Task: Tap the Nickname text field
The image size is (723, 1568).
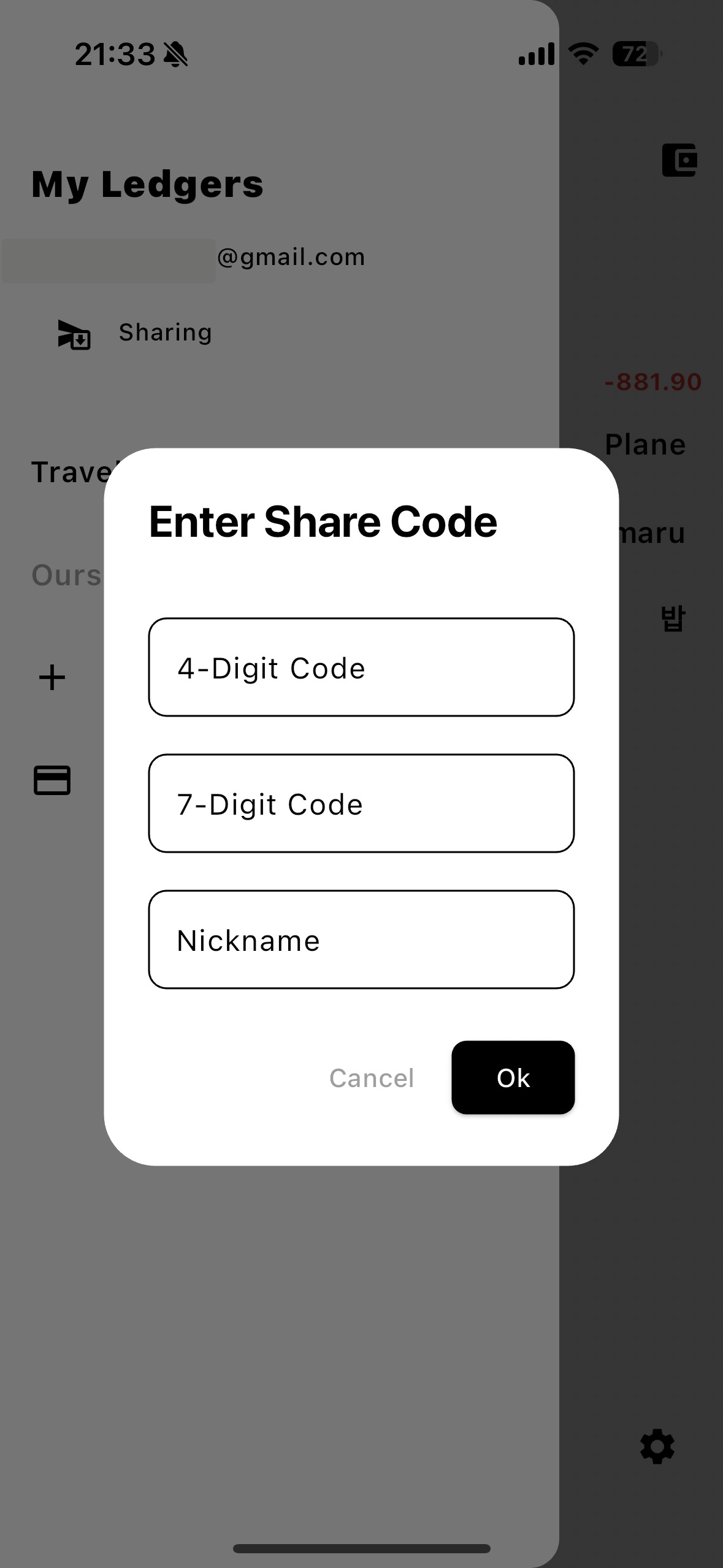Action: click(361, 940)
